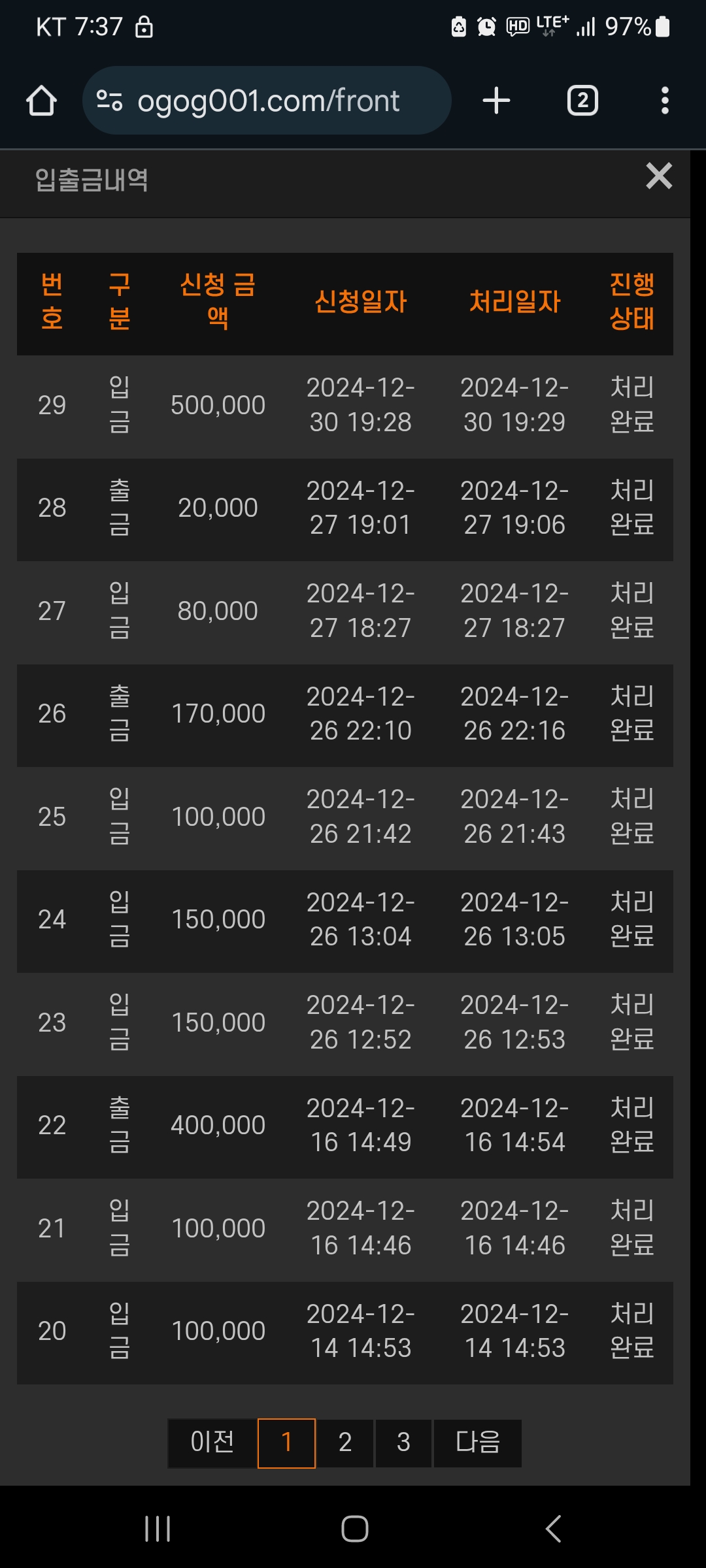The image size is (706, 1568).
Task: Go to the 다음 page
Action: pos(478,1443)
